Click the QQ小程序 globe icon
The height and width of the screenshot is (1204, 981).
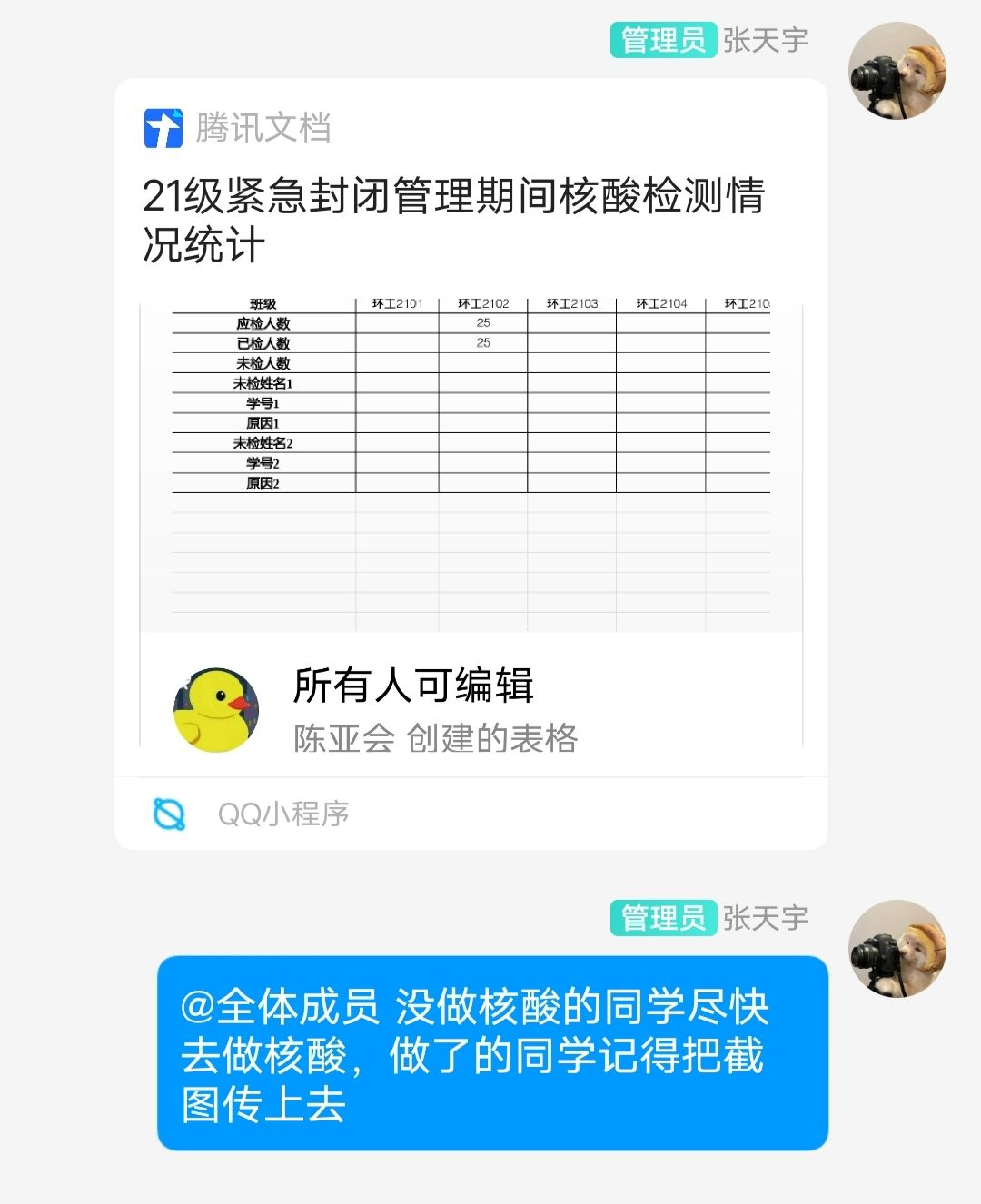171,814
